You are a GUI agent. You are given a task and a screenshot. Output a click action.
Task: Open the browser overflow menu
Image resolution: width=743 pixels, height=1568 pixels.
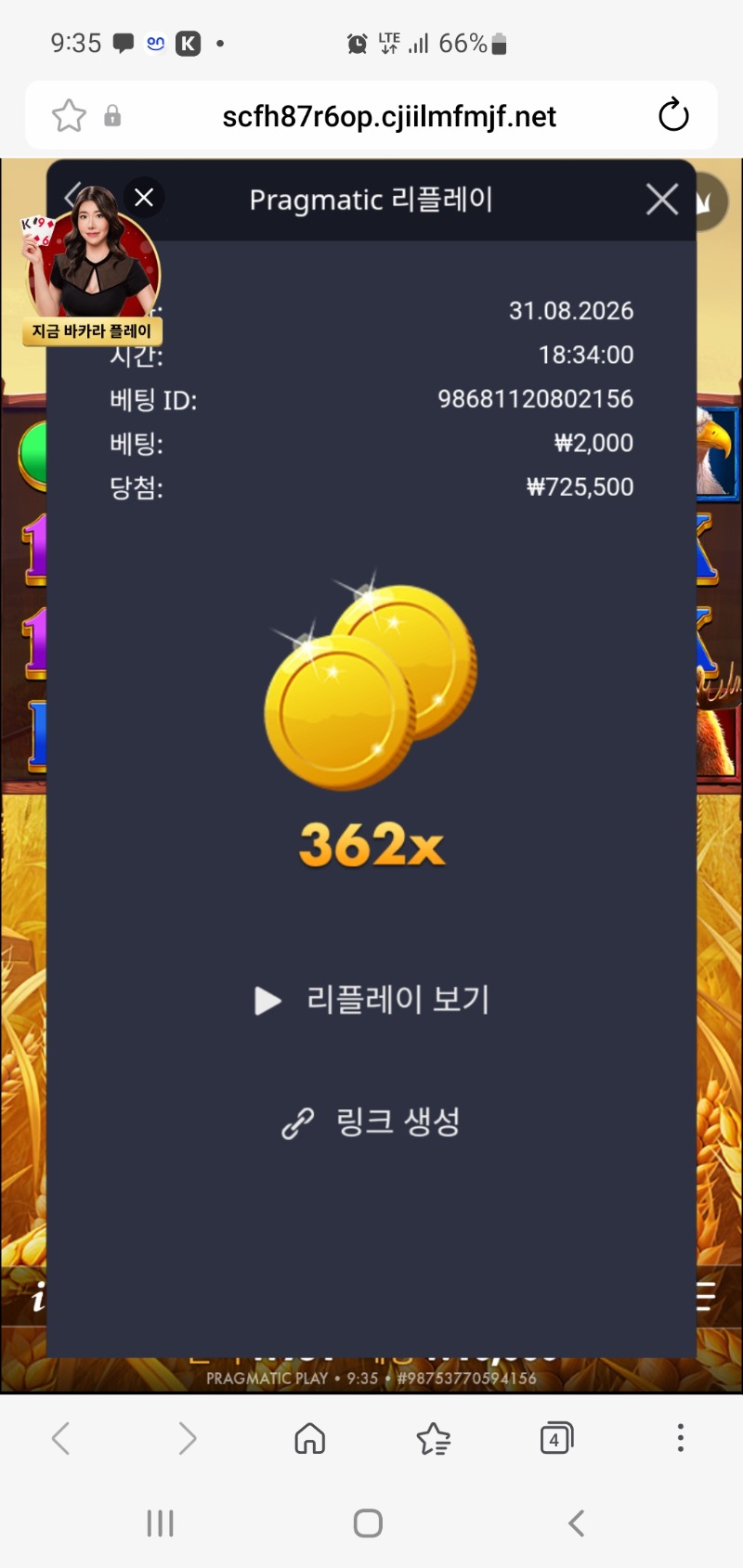681,1438
